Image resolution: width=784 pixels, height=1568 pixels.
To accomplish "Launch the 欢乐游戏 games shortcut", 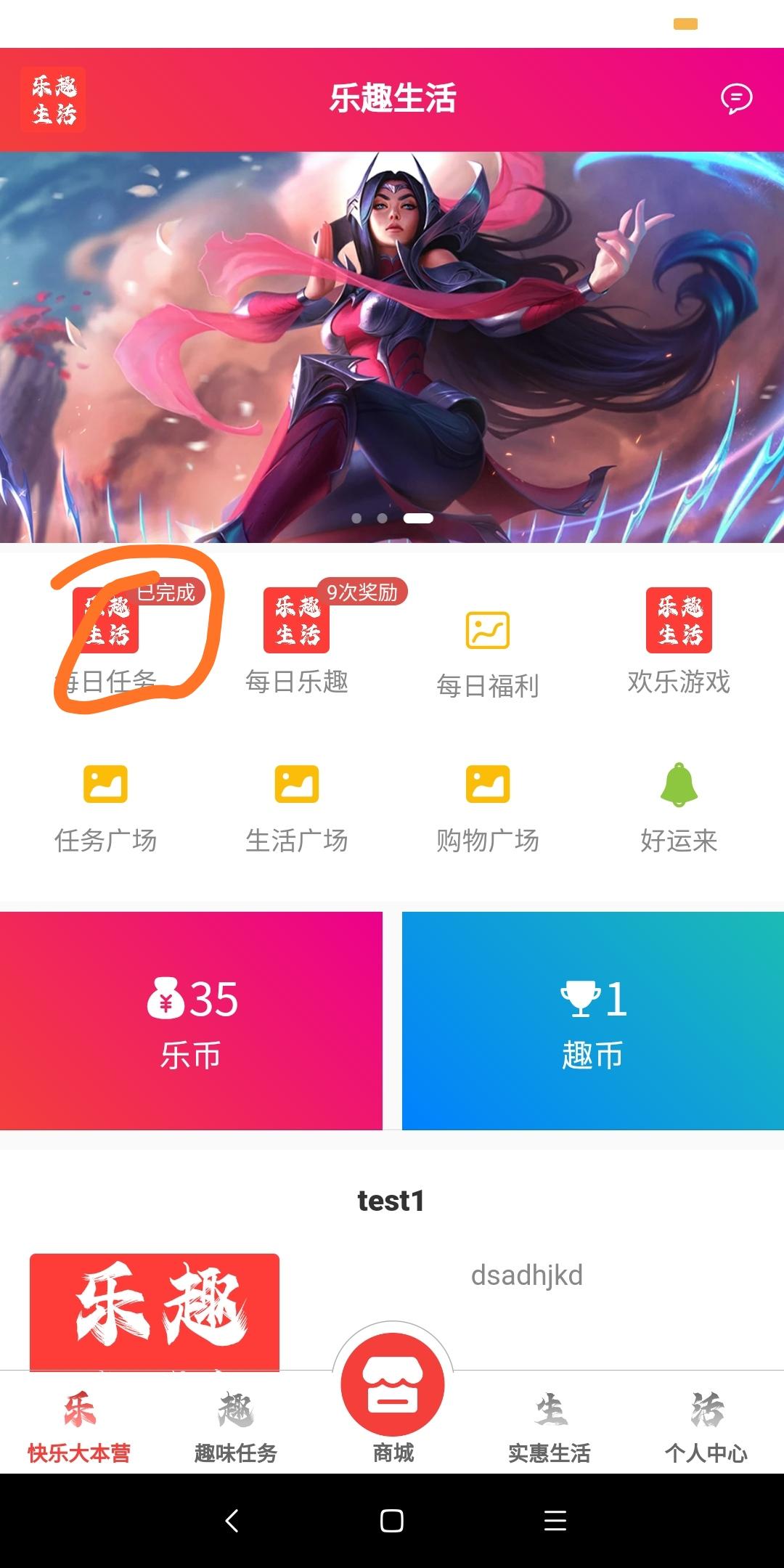I will click(x=679, y=639).
